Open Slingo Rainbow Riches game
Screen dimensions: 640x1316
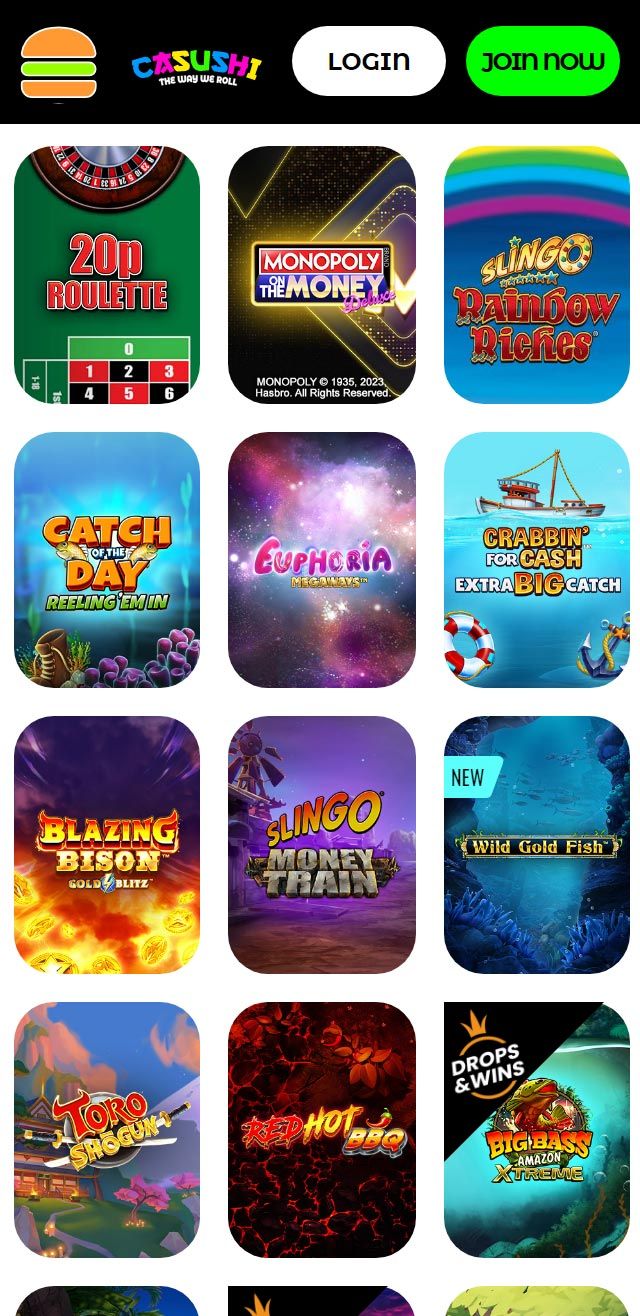pyautogui.click(x=537, y=275)
